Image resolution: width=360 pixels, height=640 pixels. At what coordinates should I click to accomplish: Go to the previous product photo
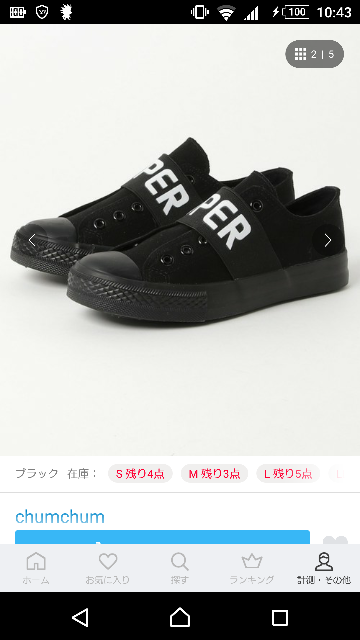[32, 241]
